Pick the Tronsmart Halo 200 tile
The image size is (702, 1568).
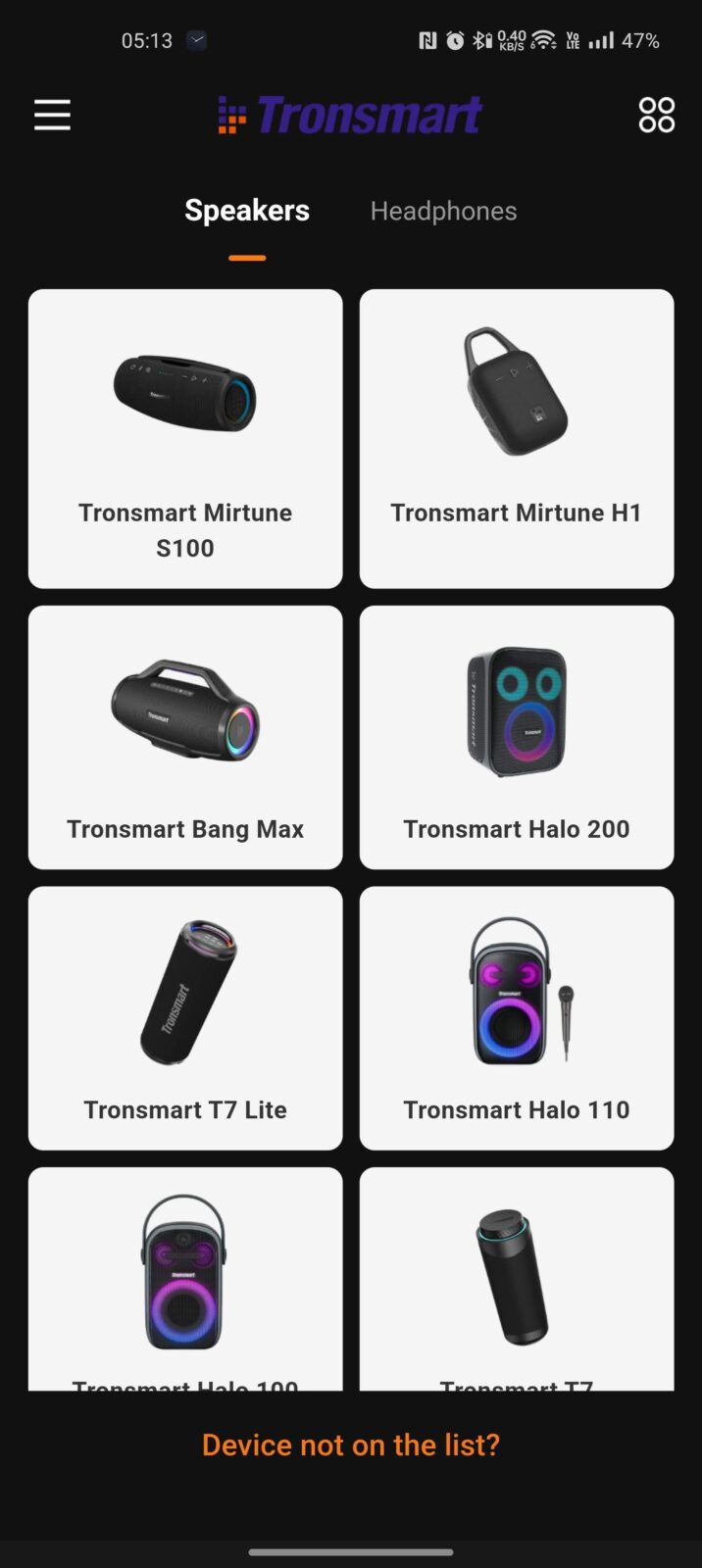517,737
